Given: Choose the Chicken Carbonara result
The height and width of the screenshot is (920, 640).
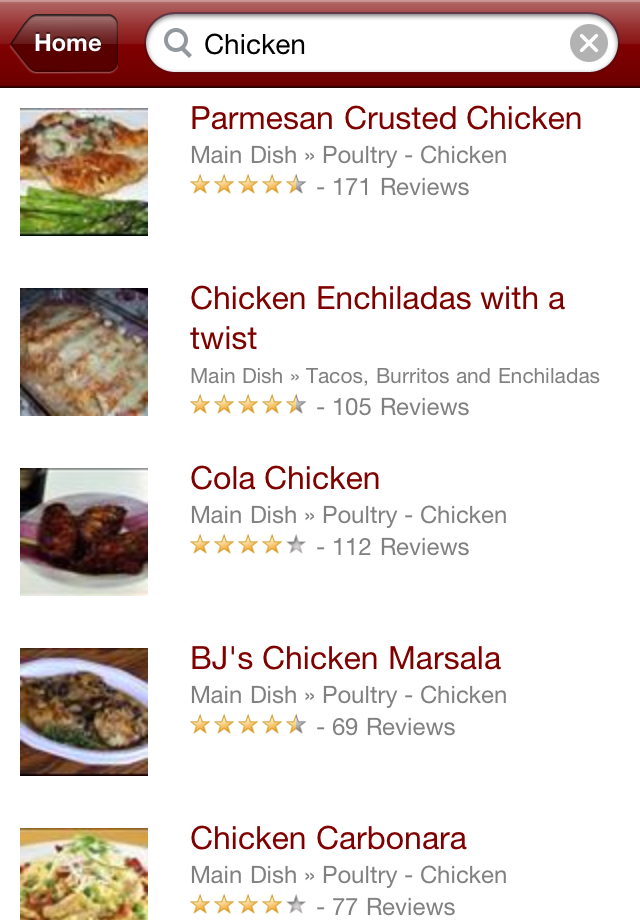Looking at the screenshot, I should coord(328,839).
